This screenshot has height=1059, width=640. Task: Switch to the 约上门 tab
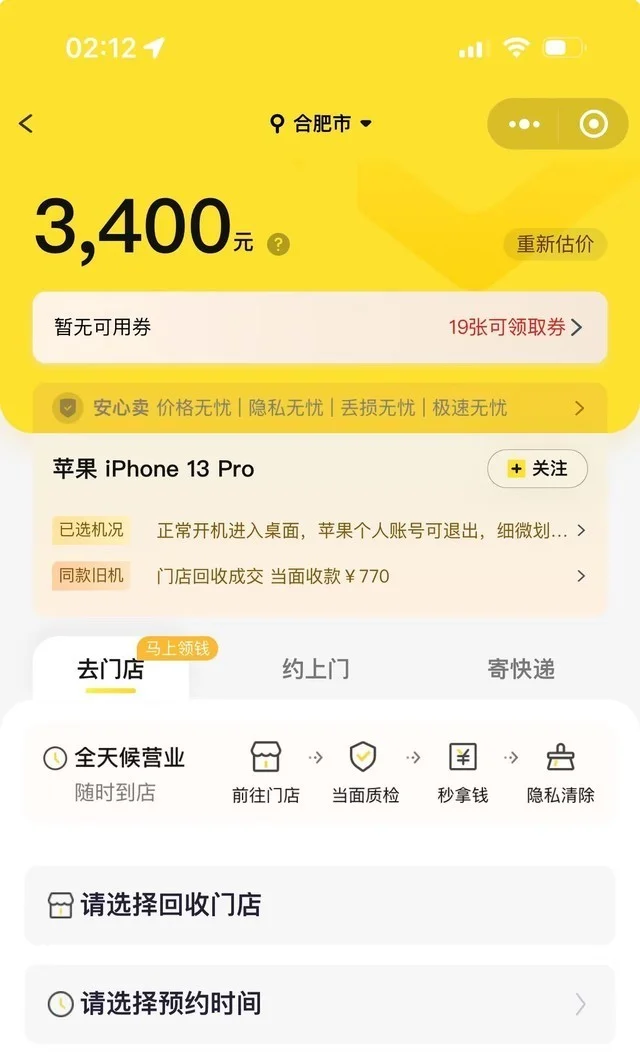tap(316, 669)
